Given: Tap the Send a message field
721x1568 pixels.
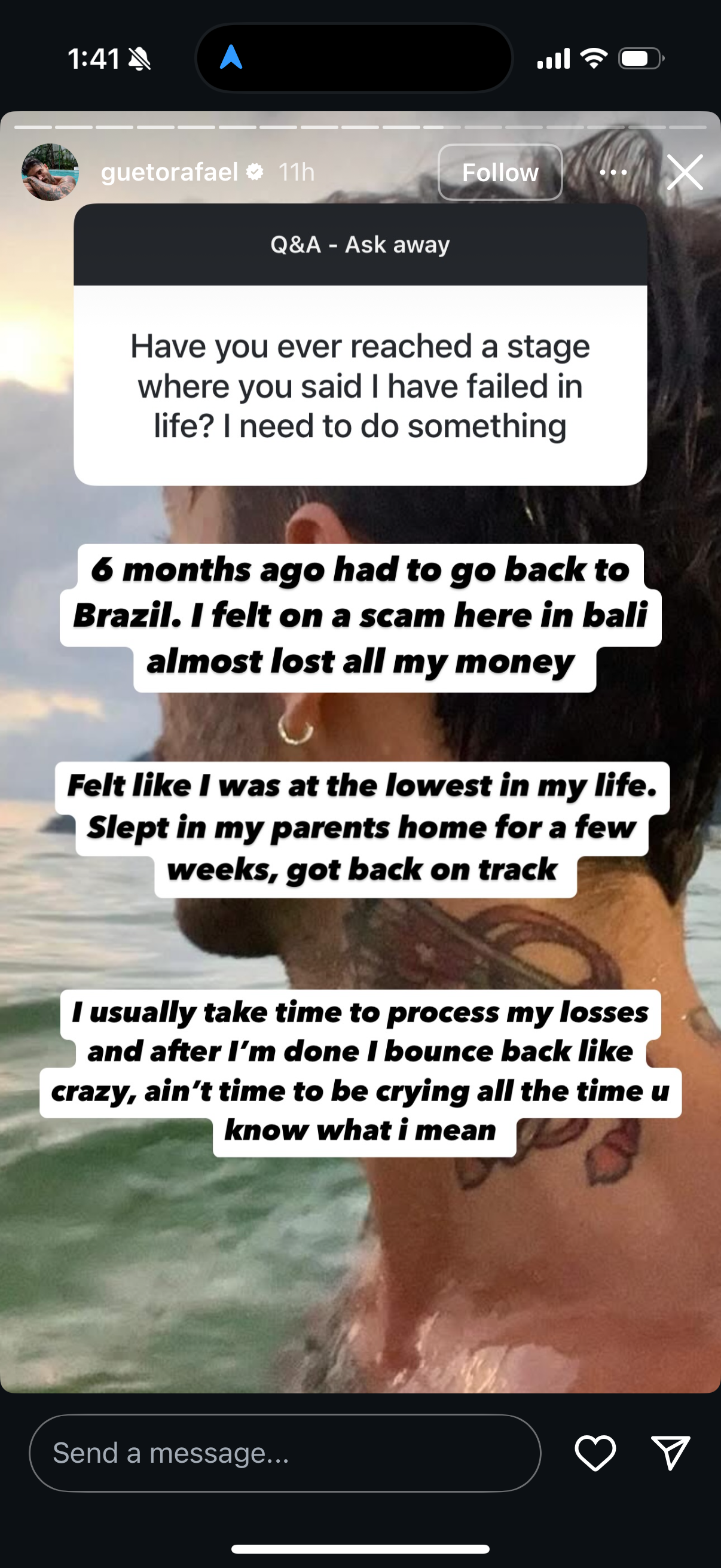Looking at the screenshot, I should (285, 1453).
